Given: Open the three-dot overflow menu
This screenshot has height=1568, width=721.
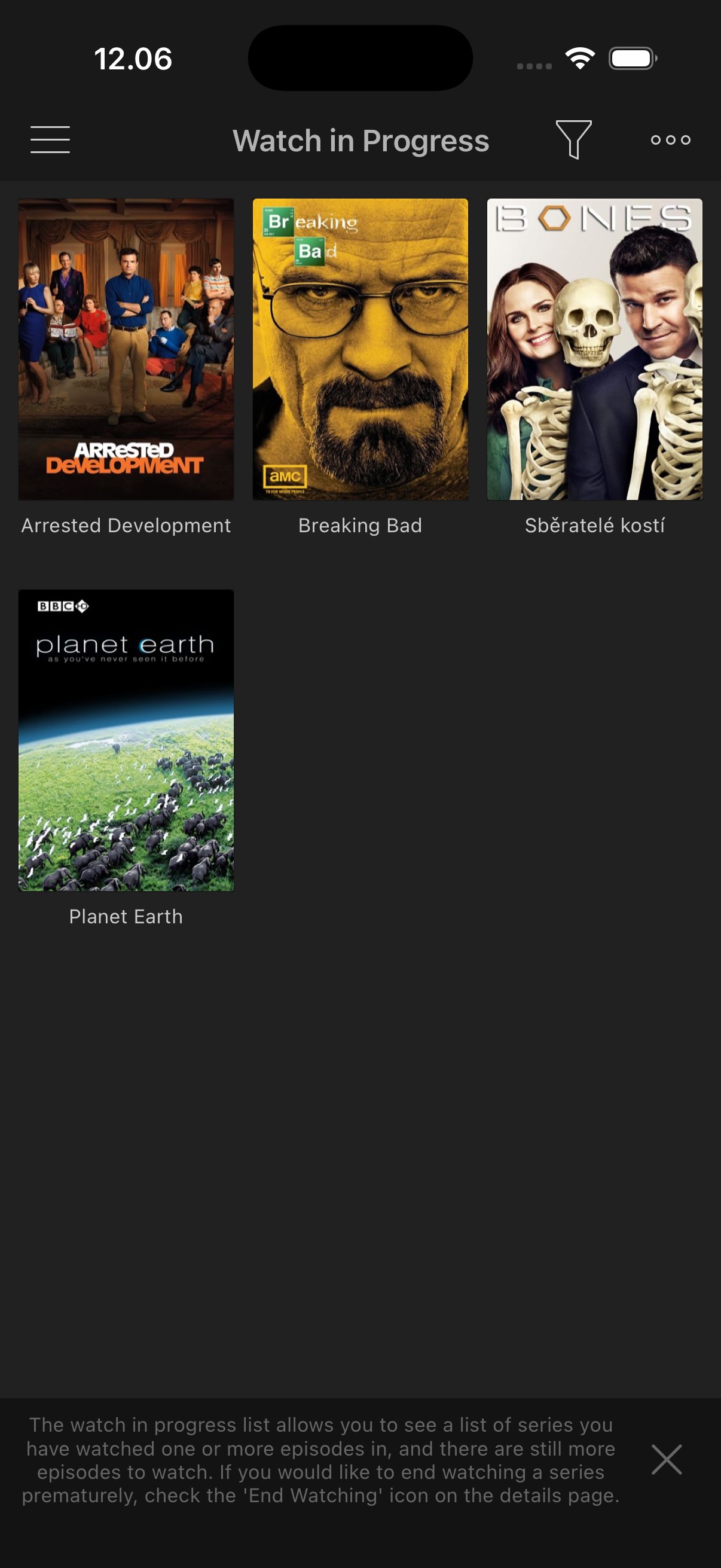Looking at the screenshot, I should [671, 140].
